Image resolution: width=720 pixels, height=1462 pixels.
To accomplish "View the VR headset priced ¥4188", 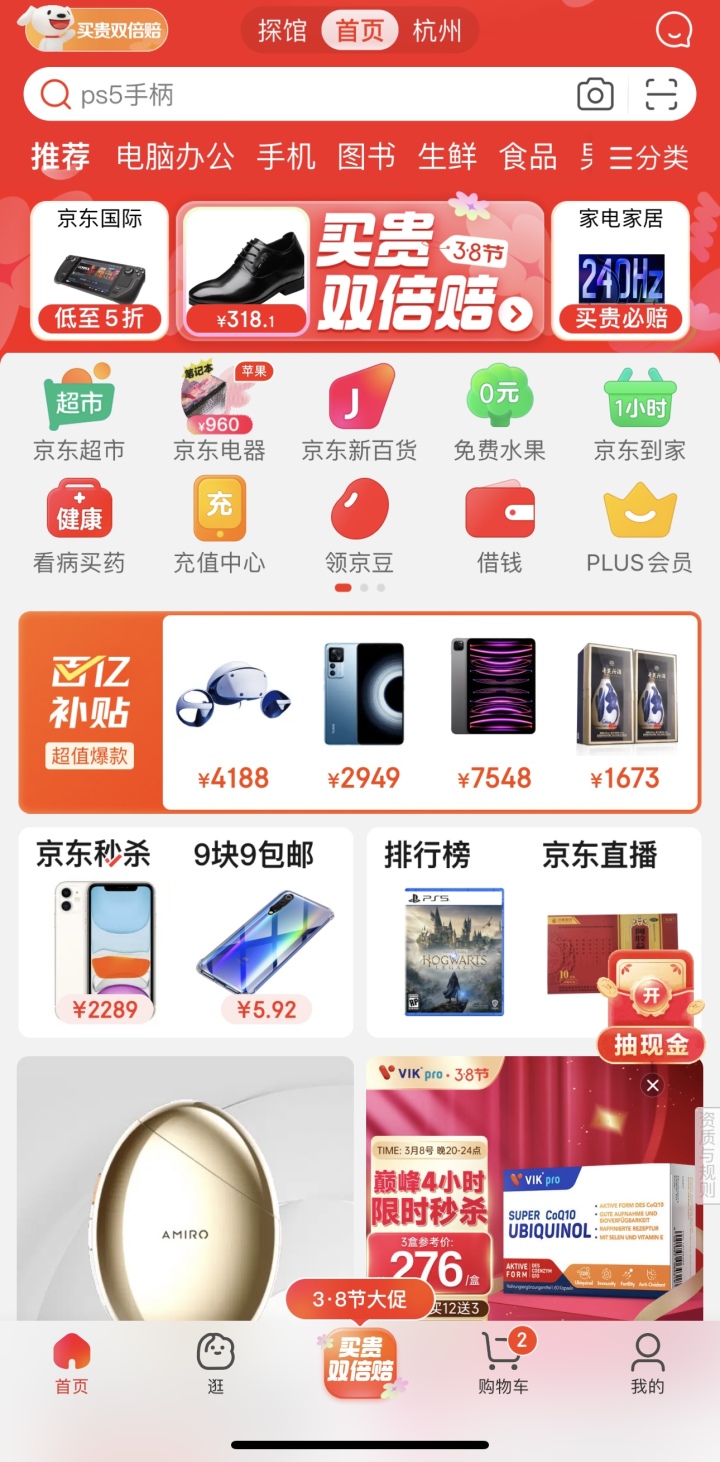I will point(233,711).
